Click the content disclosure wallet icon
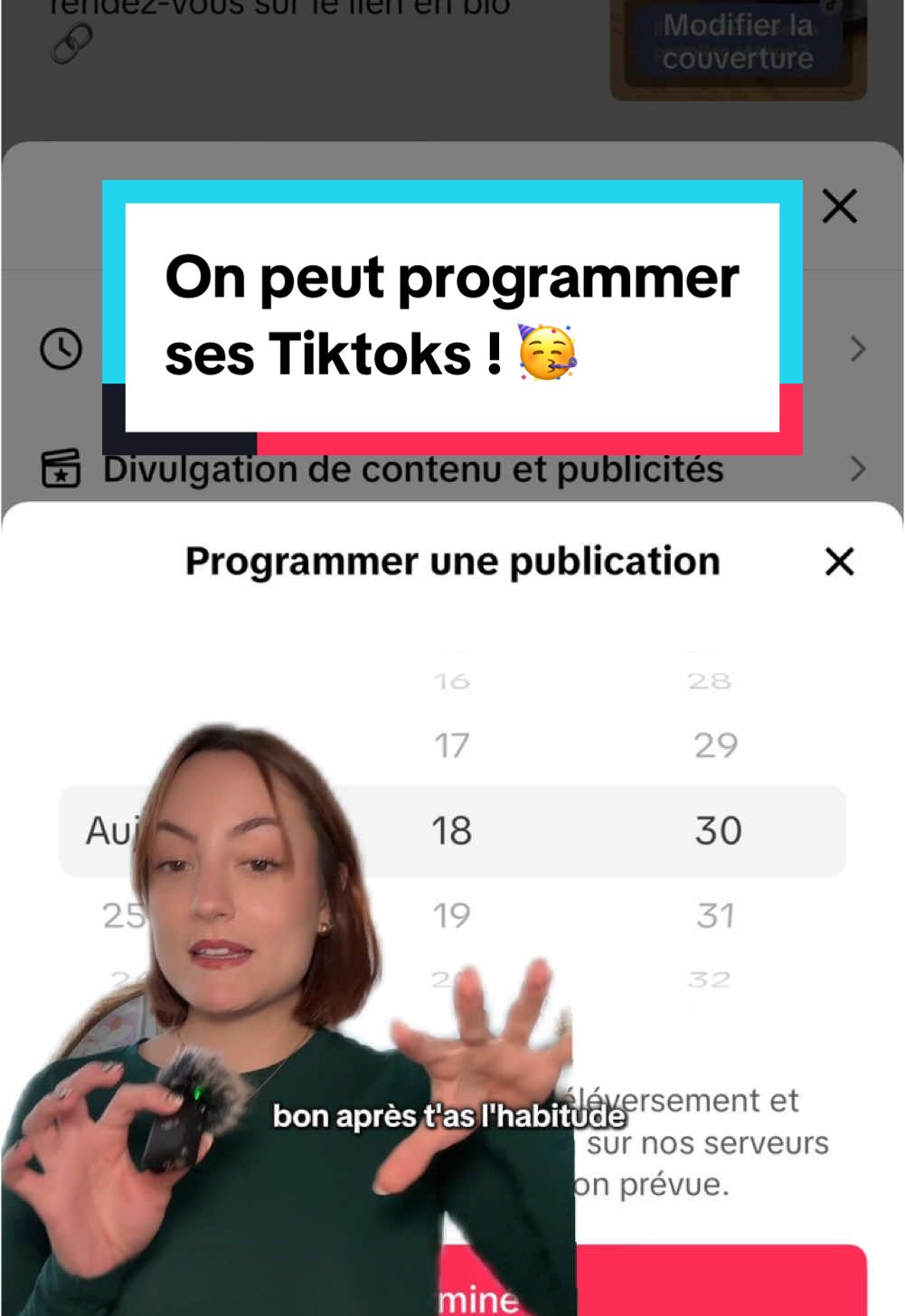The width and height of the screenshot is (905, 1316). [61, 469]
